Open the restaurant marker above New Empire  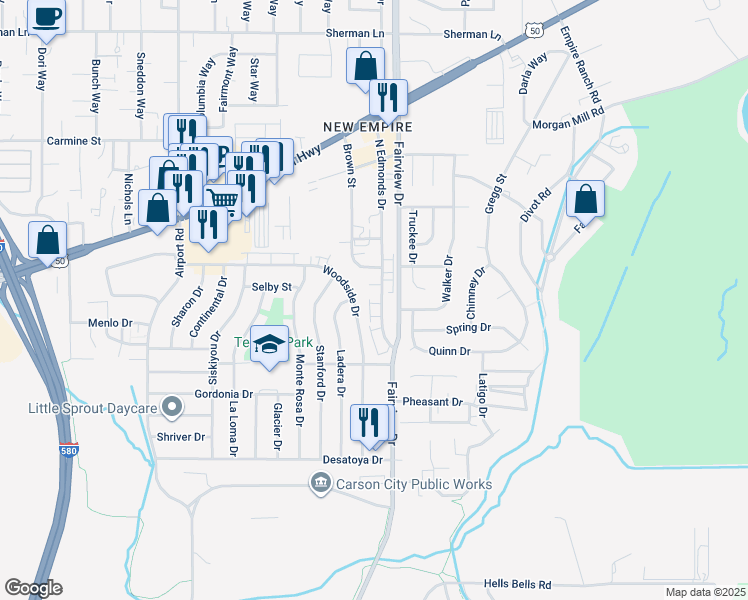coord(388,98)
